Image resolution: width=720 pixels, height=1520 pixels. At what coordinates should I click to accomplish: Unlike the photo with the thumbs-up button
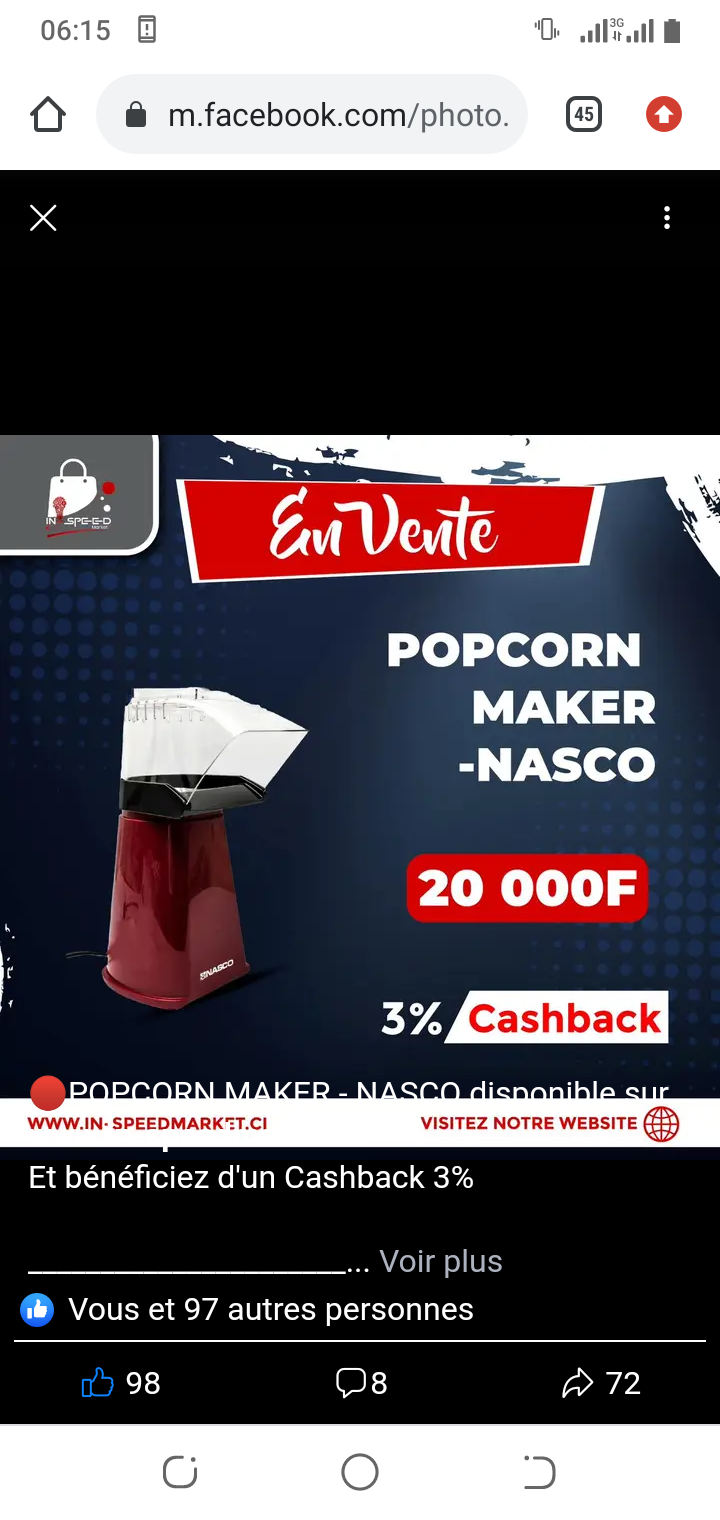[x=120, y=1383]
